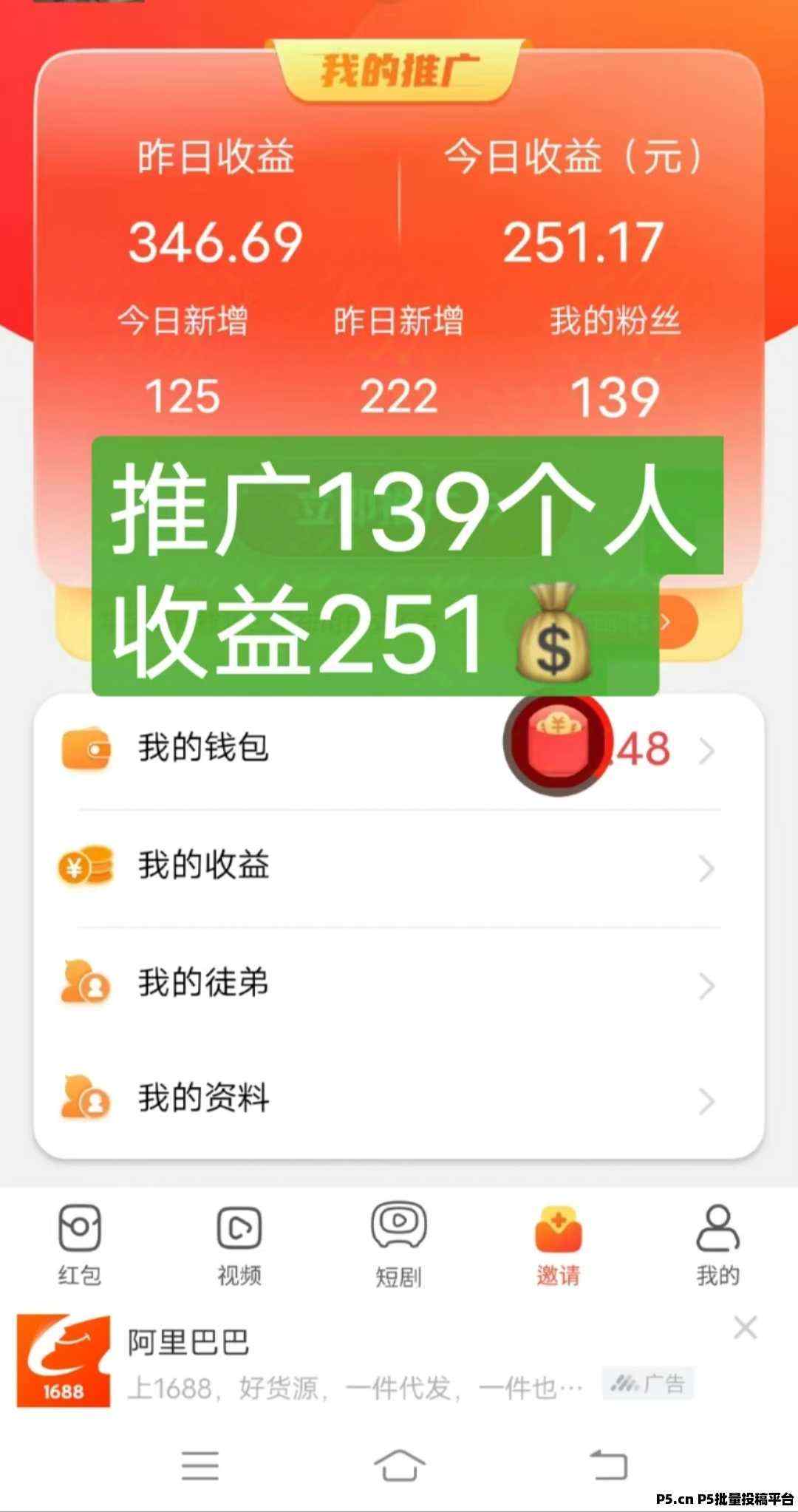Open the 我的钱包 row
Screen dimensions: 798x1512
[x=399, y=750]
